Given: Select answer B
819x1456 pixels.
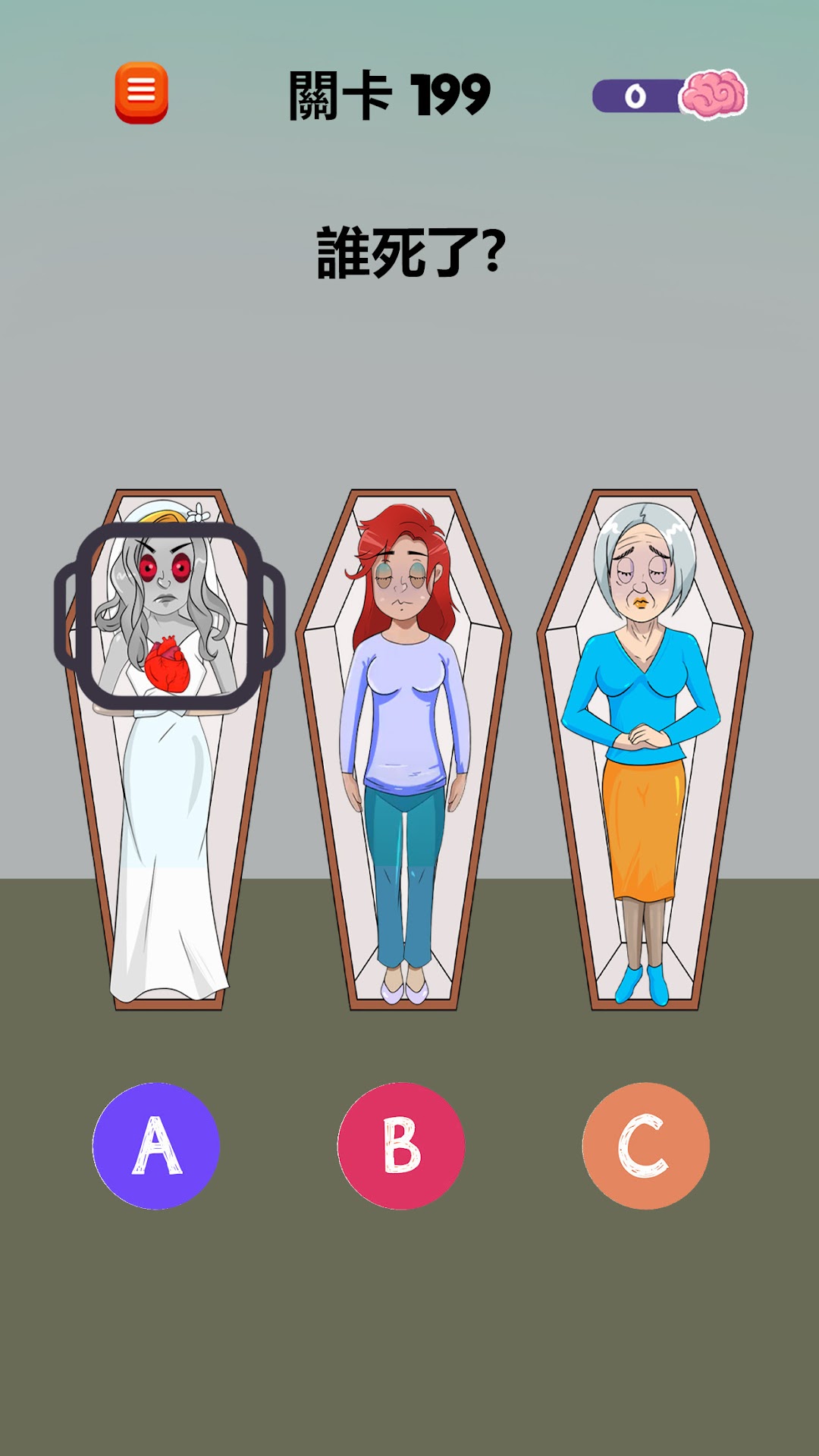Looking at the screenshot, I should pos(401,1146).
